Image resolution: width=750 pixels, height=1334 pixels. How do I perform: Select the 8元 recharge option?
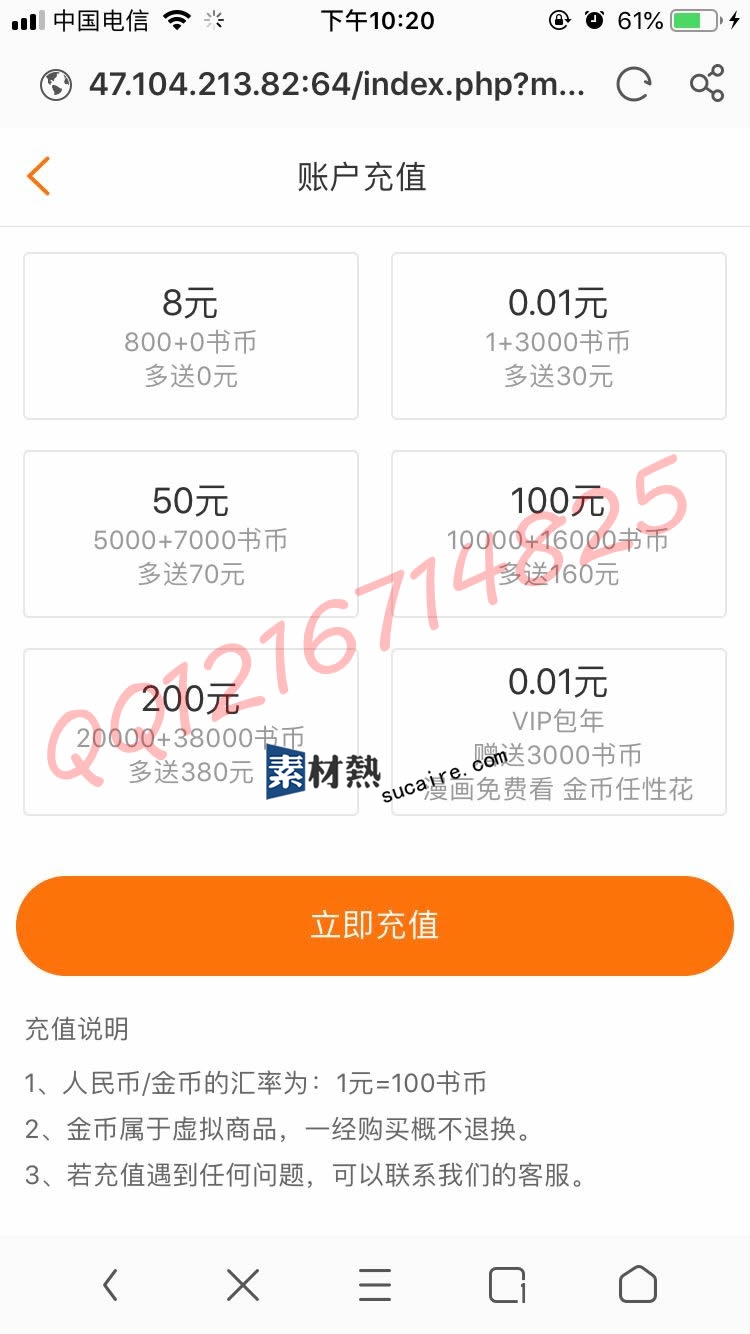[x=190, y=335]
